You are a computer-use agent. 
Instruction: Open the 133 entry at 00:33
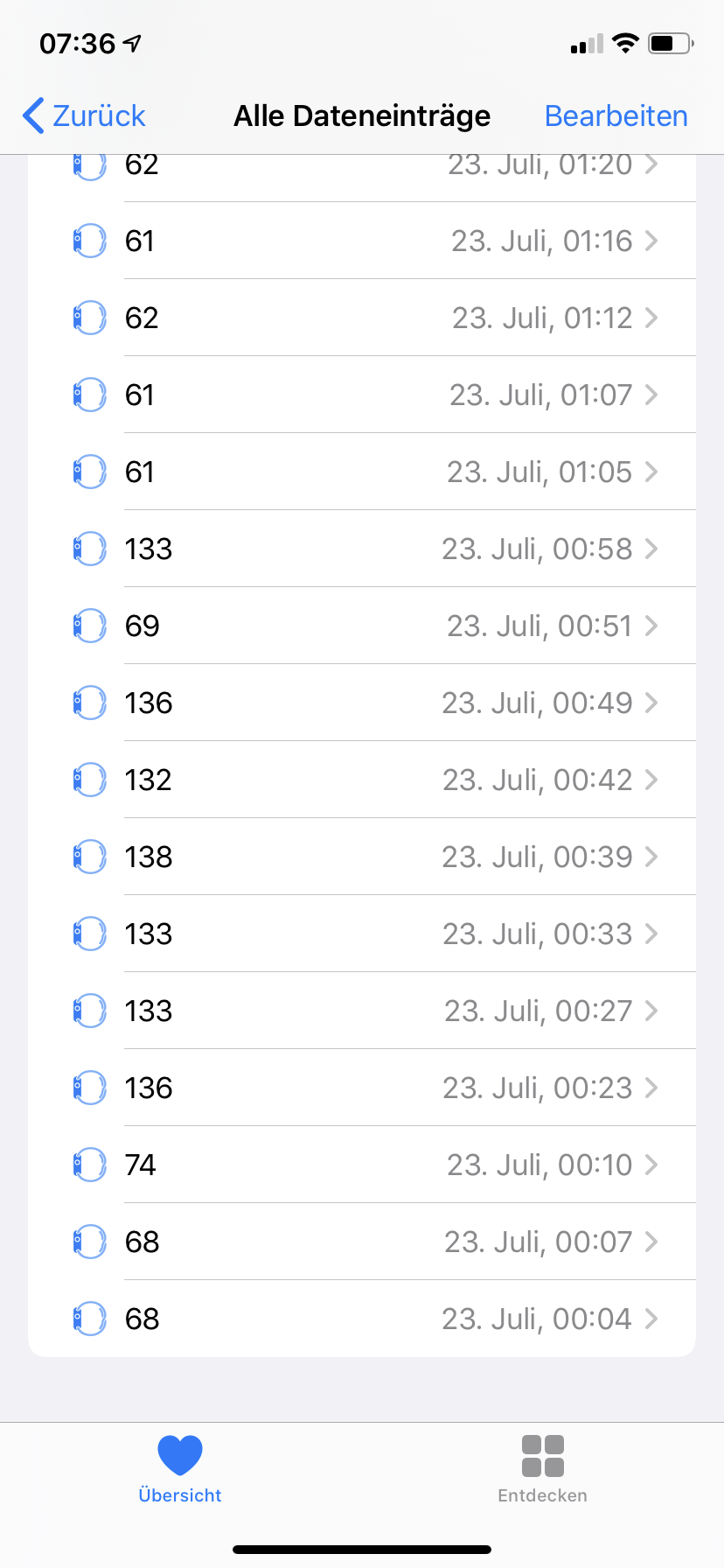[x=362, y=934]
